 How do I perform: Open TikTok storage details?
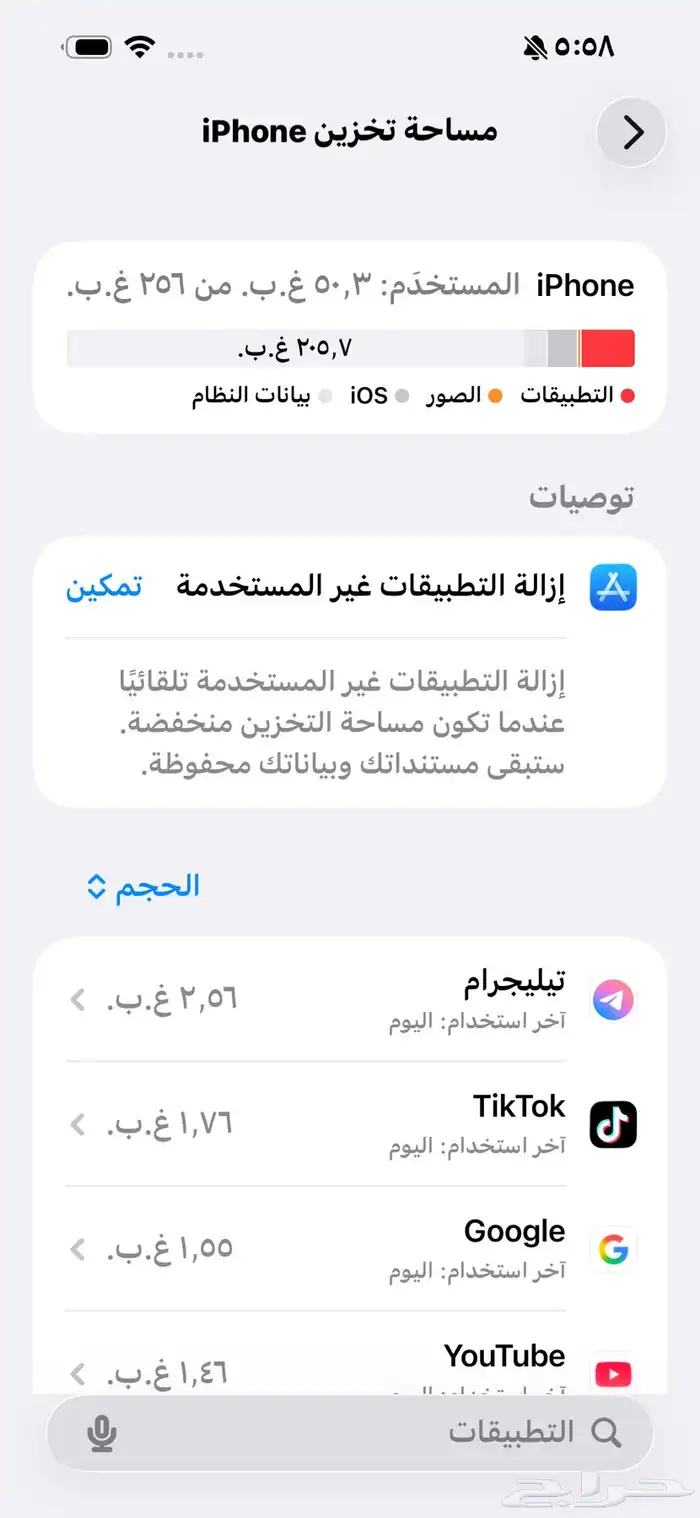(350, 1124)
